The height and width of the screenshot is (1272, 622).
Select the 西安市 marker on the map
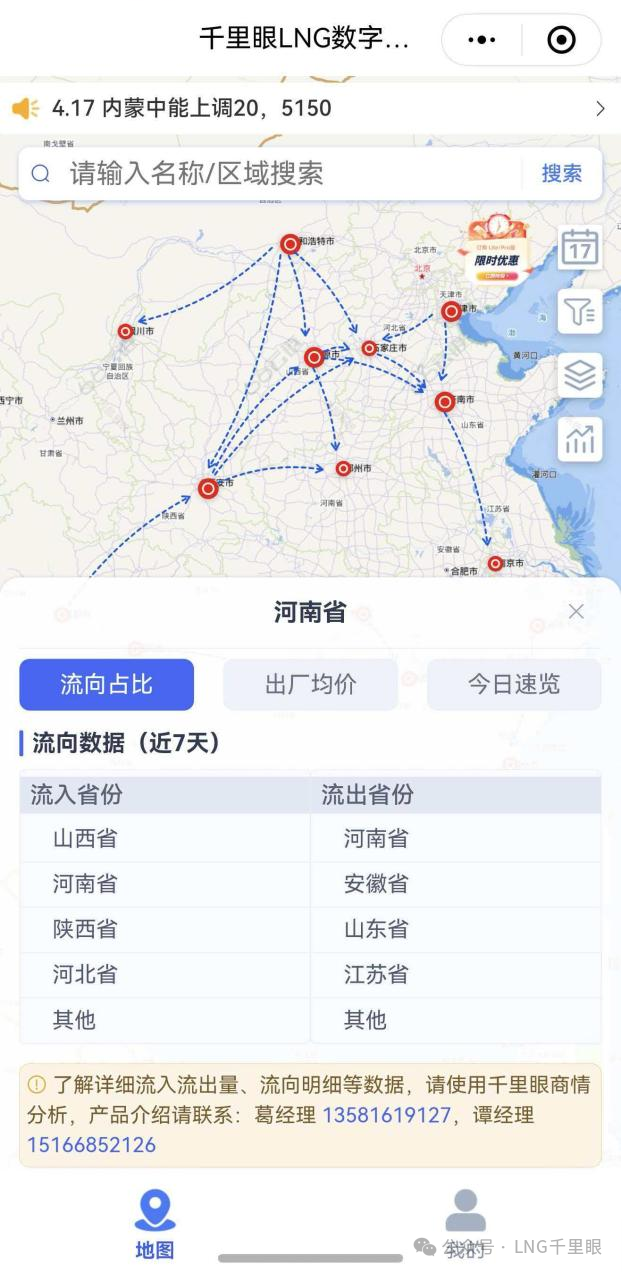click(208, 488)
